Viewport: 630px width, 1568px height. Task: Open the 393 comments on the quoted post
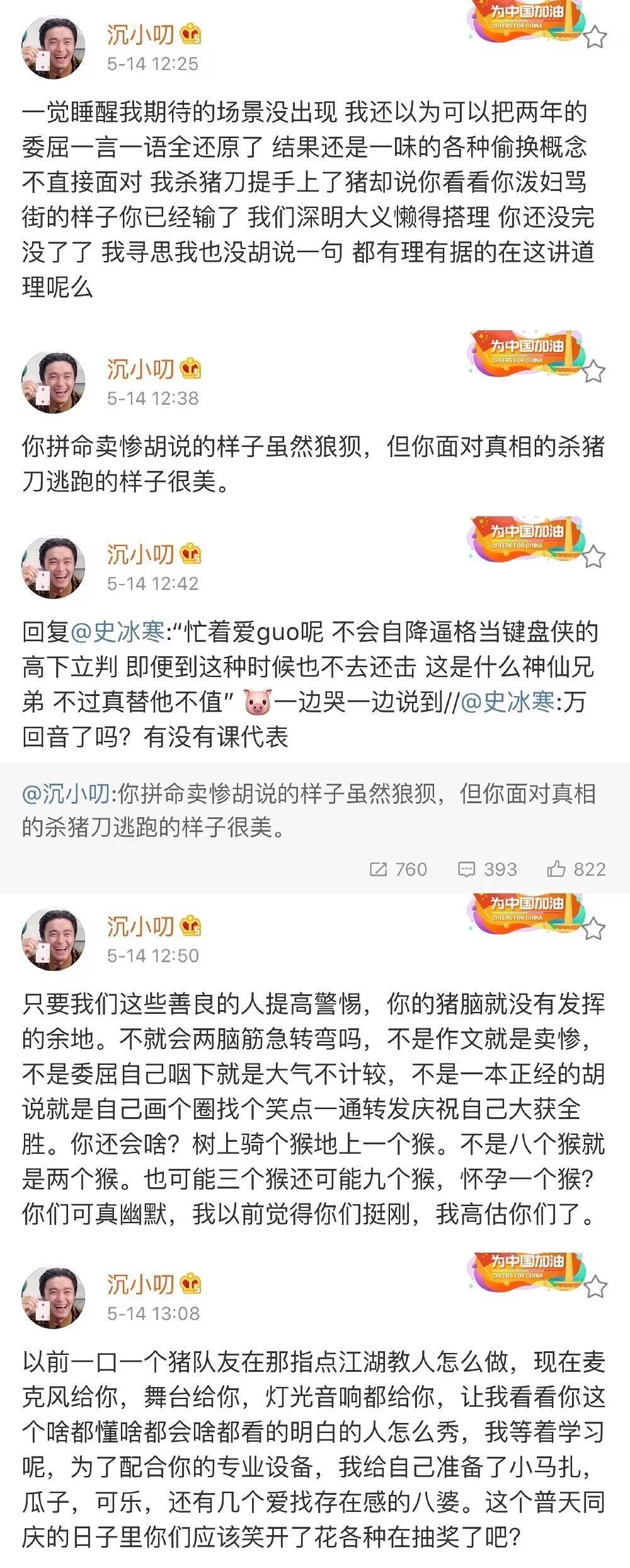[487, 869]
